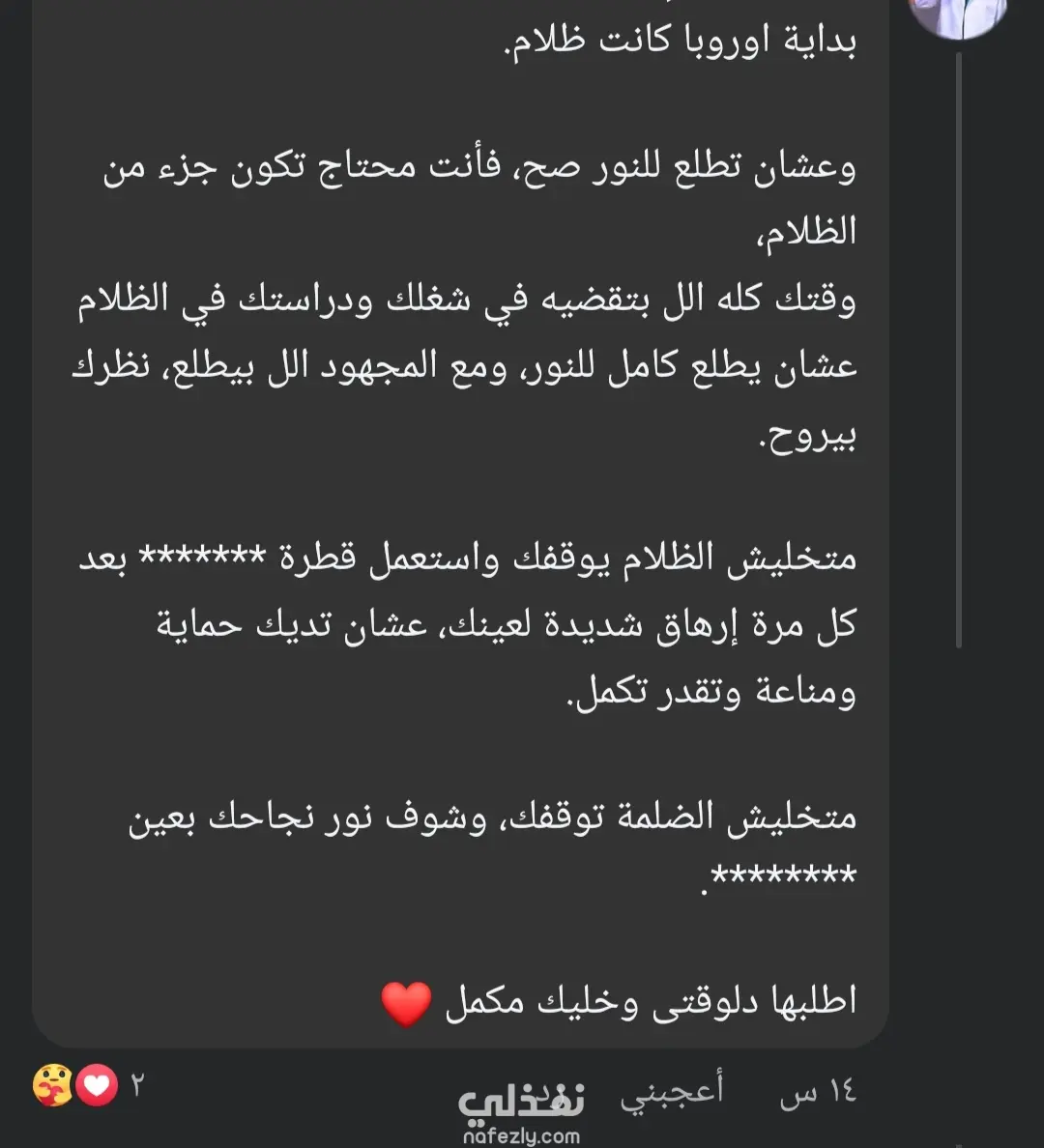The width and height of the screenshot is (1044, 1148).
Task: Open the commenter's profile picture
Action: (x=958, y=14)
